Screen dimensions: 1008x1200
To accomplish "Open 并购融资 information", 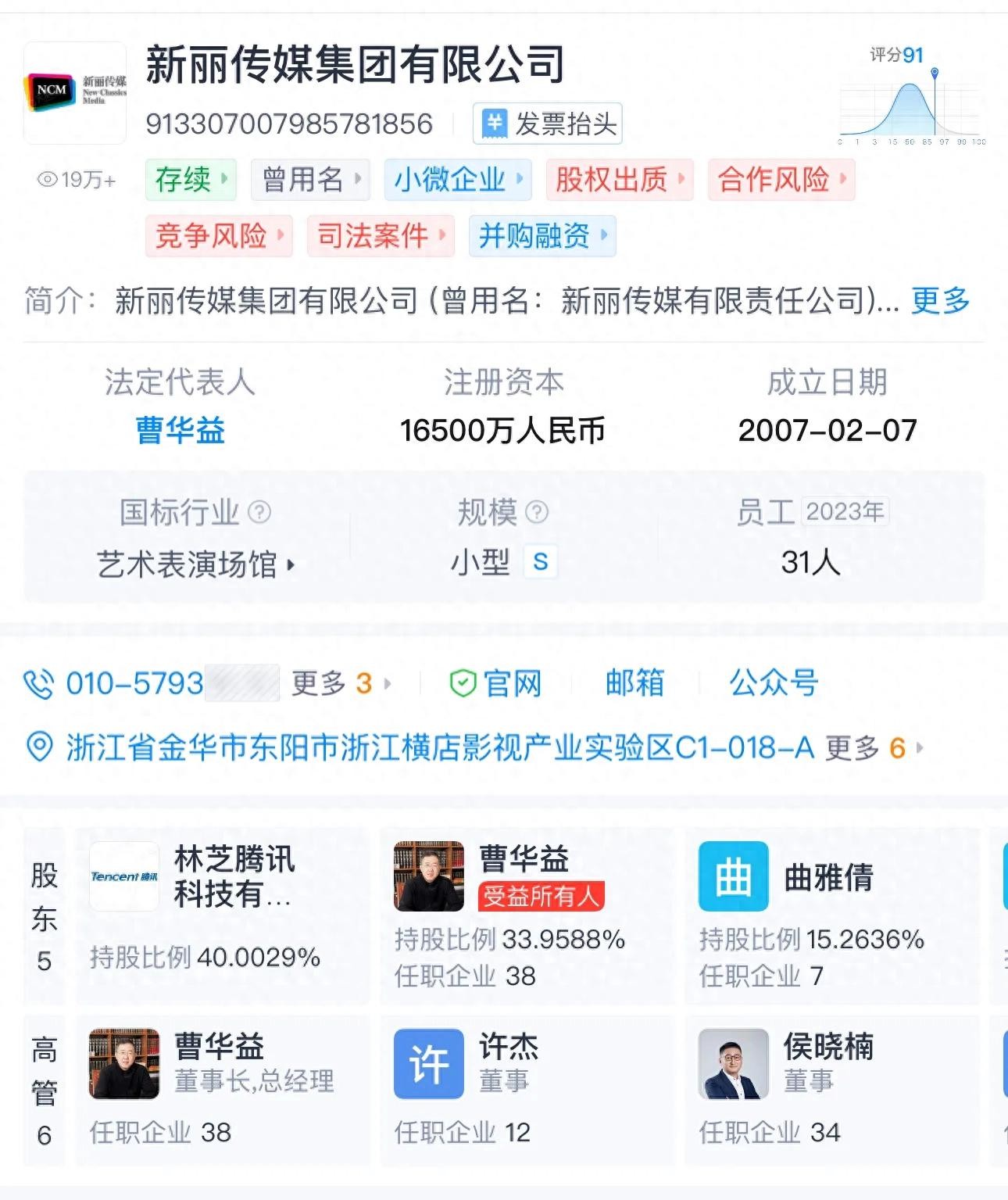I will pos(542,235).
